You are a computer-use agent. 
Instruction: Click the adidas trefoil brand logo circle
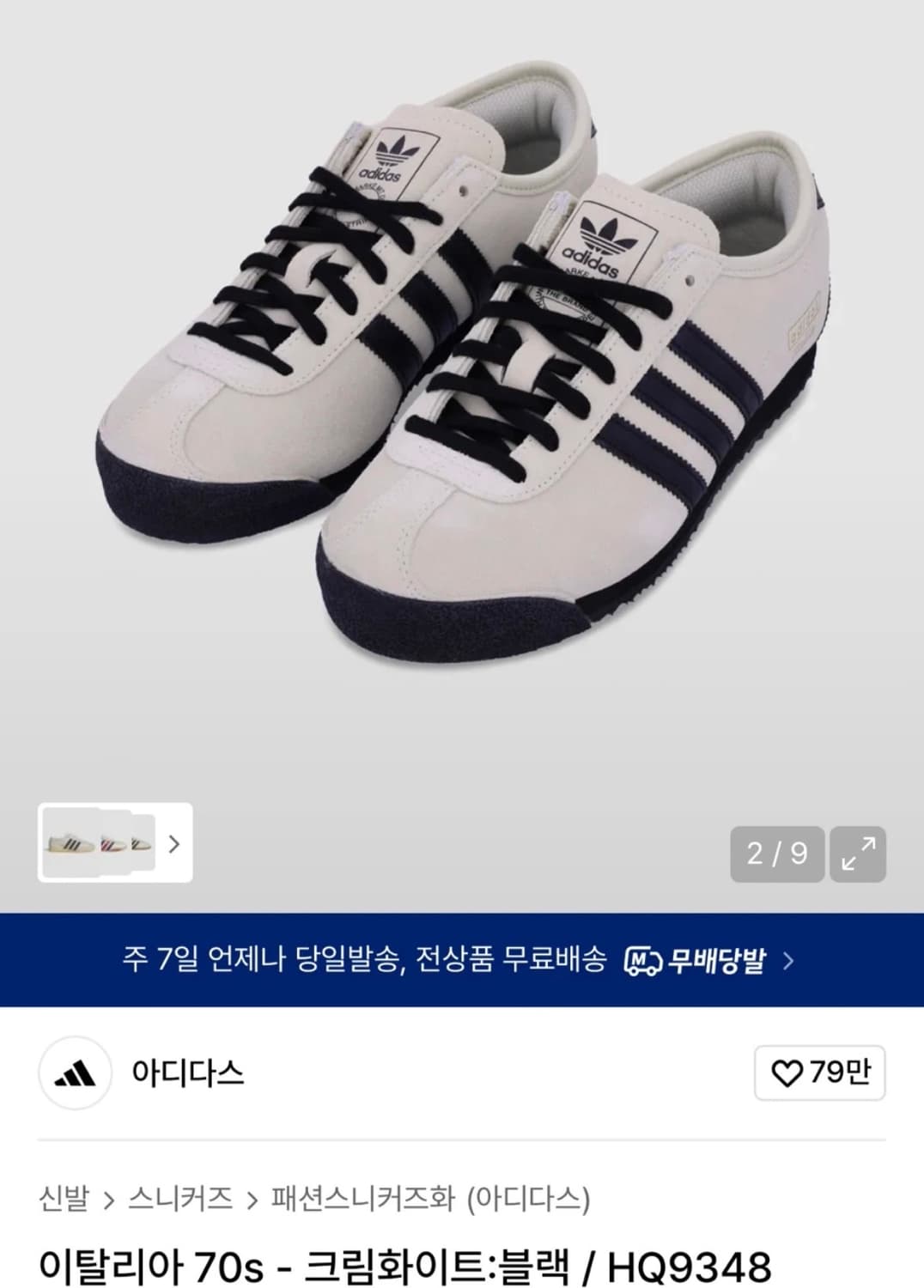tap(76, 1072)
